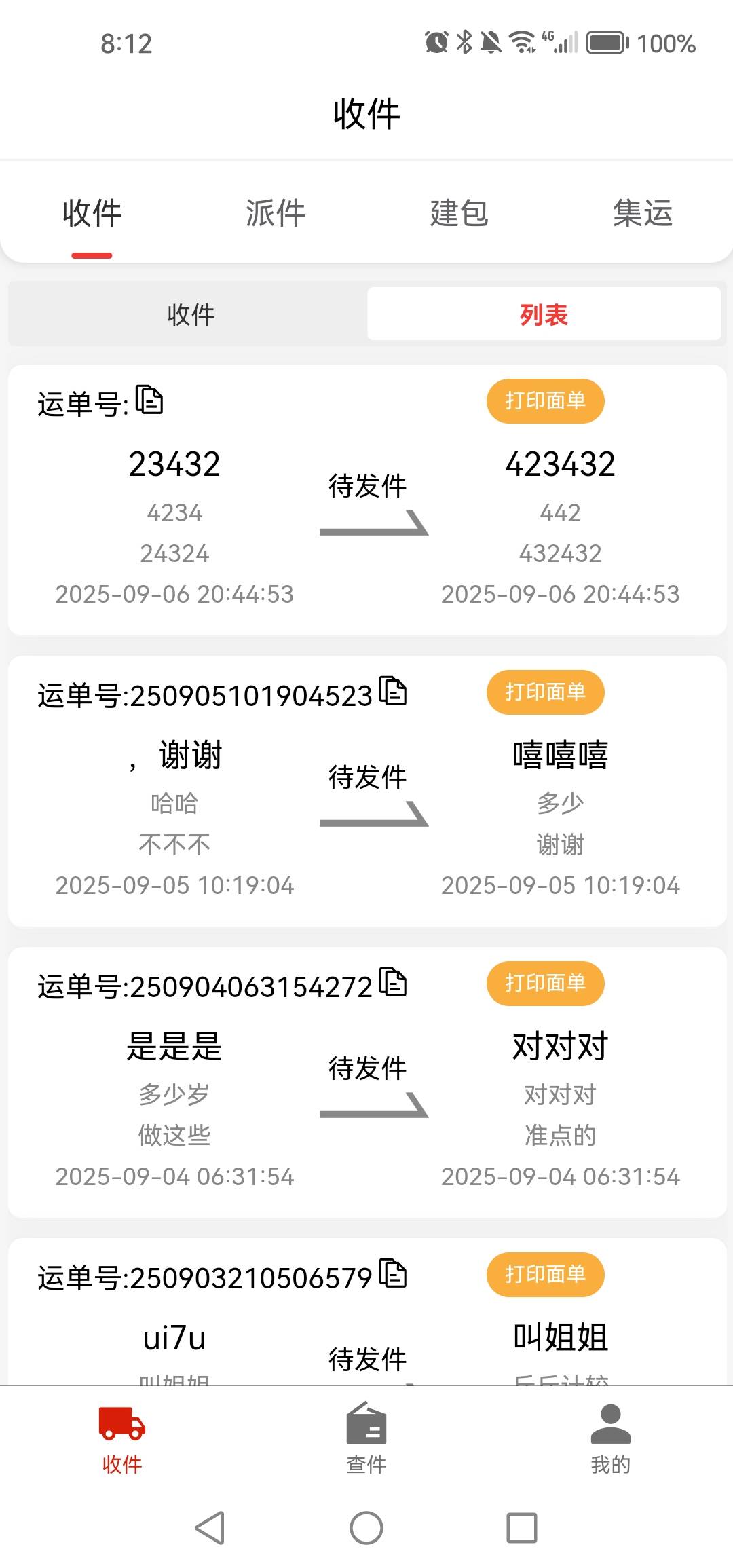The image size is (733, 1568).
Task: Print the label for order 250903210506579
Action: [545, 1275]
